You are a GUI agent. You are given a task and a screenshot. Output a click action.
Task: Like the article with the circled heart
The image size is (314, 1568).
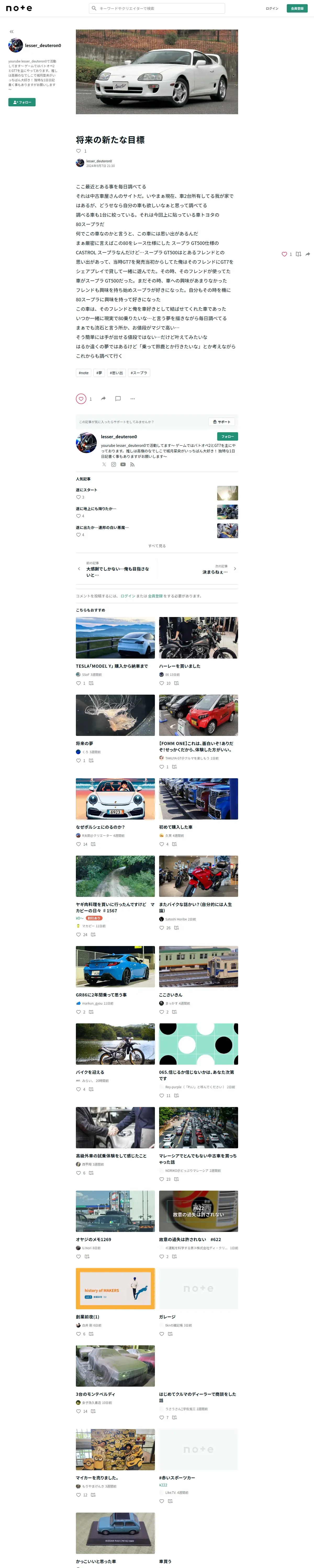coord(81,399)
